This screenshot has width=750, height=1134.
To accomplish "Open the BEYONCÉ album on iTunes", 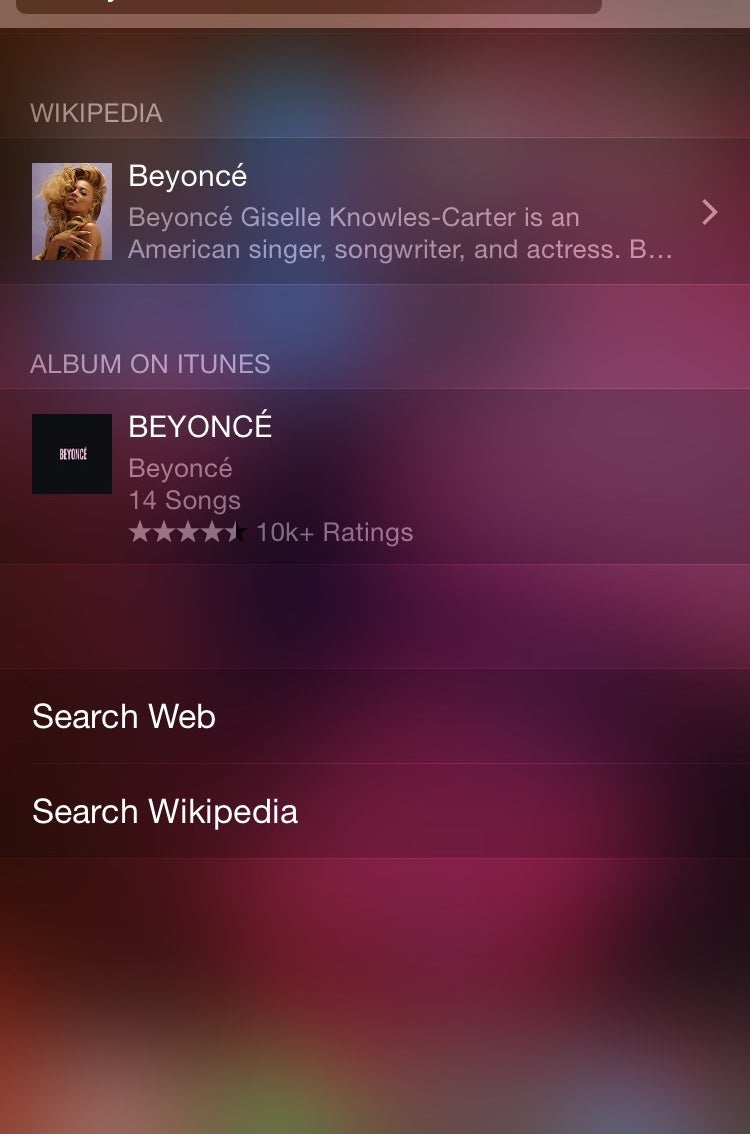I will 375,477.
